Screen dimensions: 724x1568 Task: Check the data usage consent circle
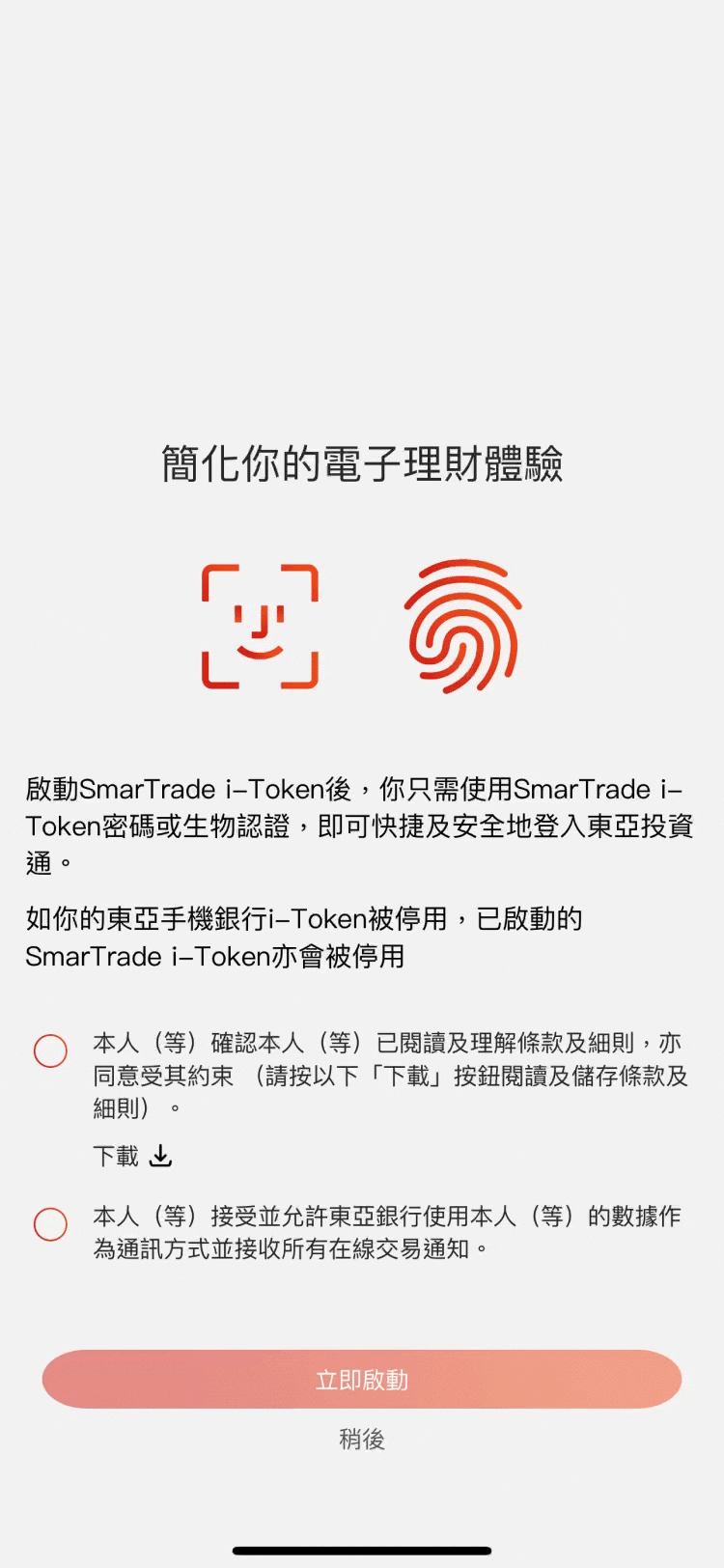click(50, 1224)
